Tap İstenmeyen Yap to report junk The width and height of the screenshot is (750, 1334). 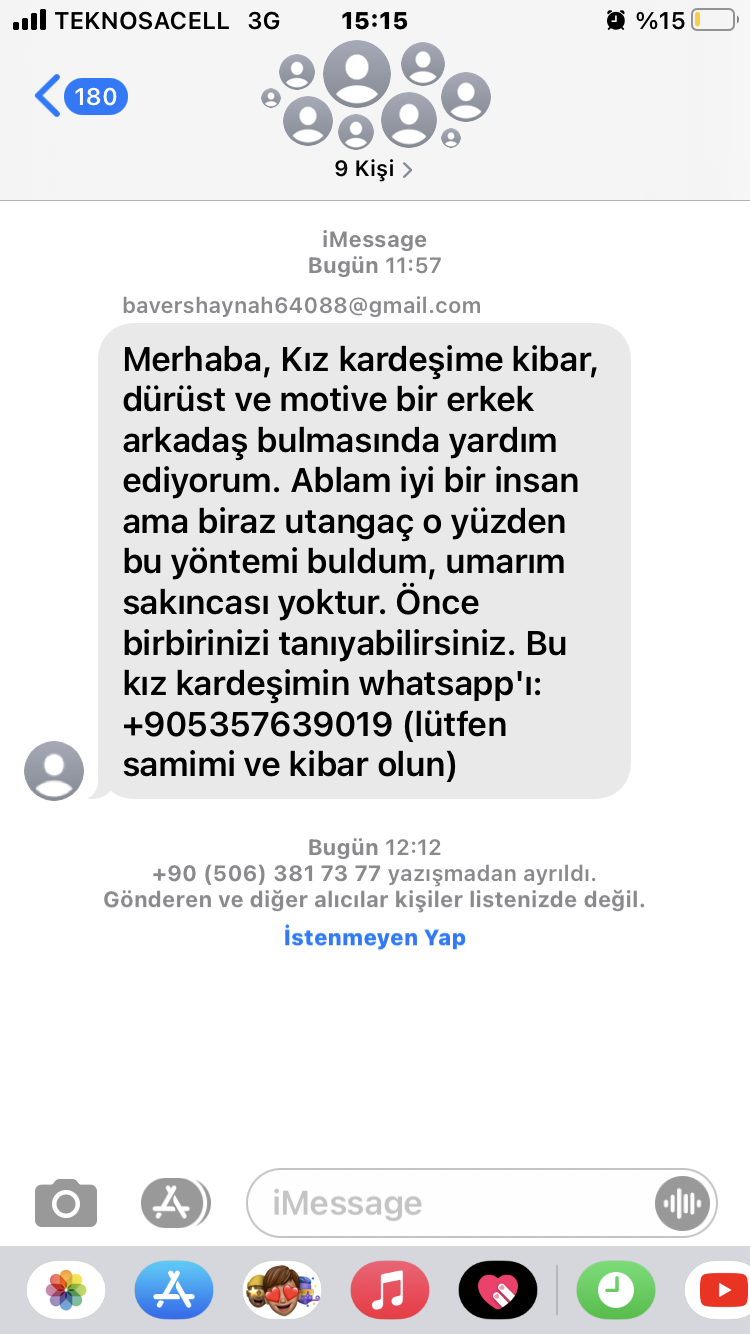(374, 938)
